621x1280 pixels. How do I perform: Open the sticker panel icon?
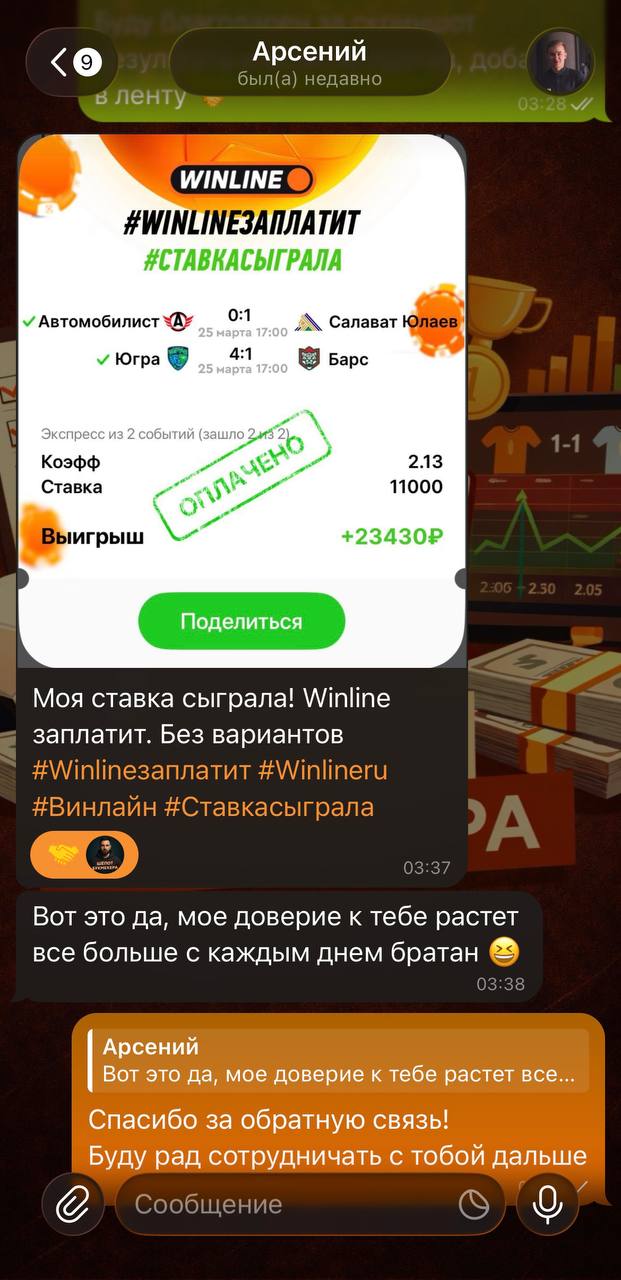(474, 1205)
